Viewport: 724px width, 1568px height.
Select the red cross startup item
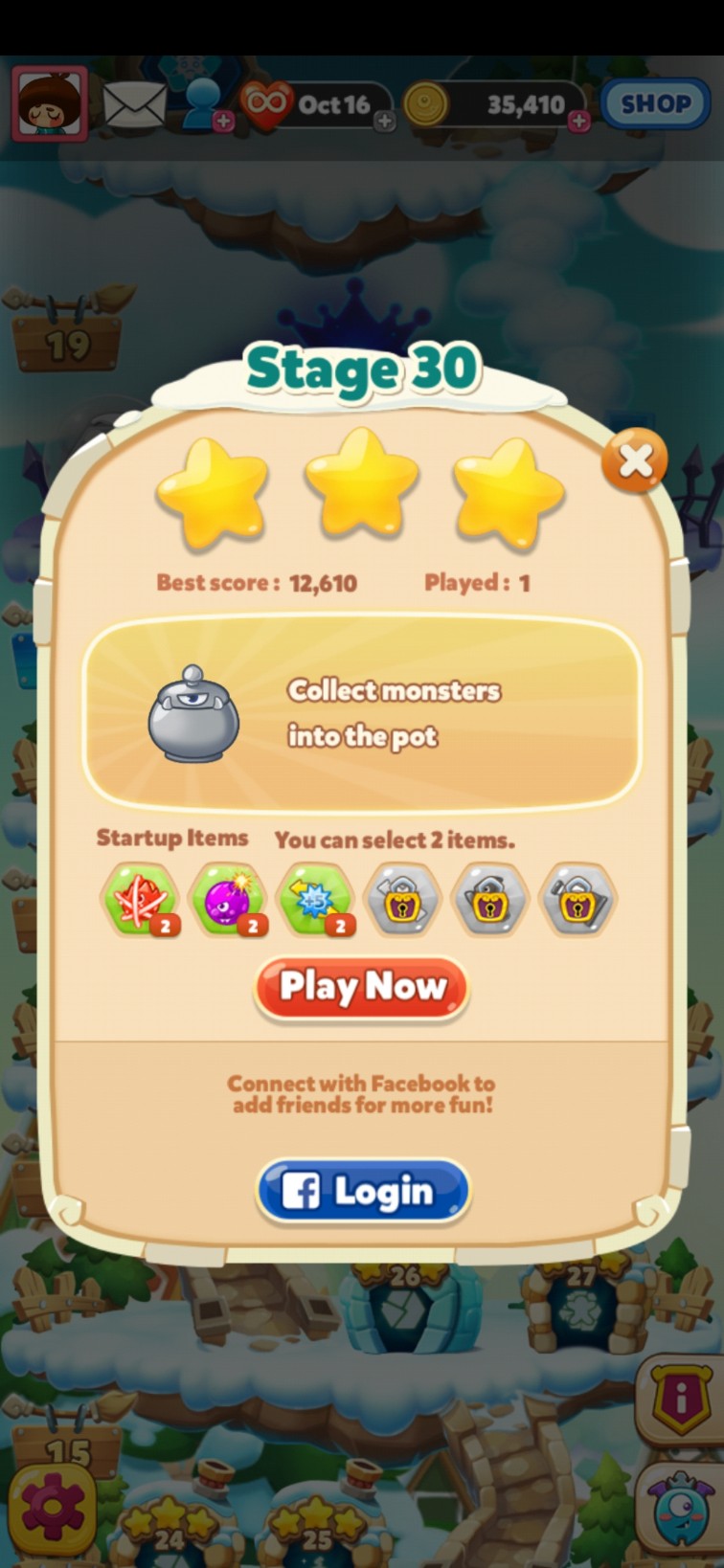[x=139, y=899]
